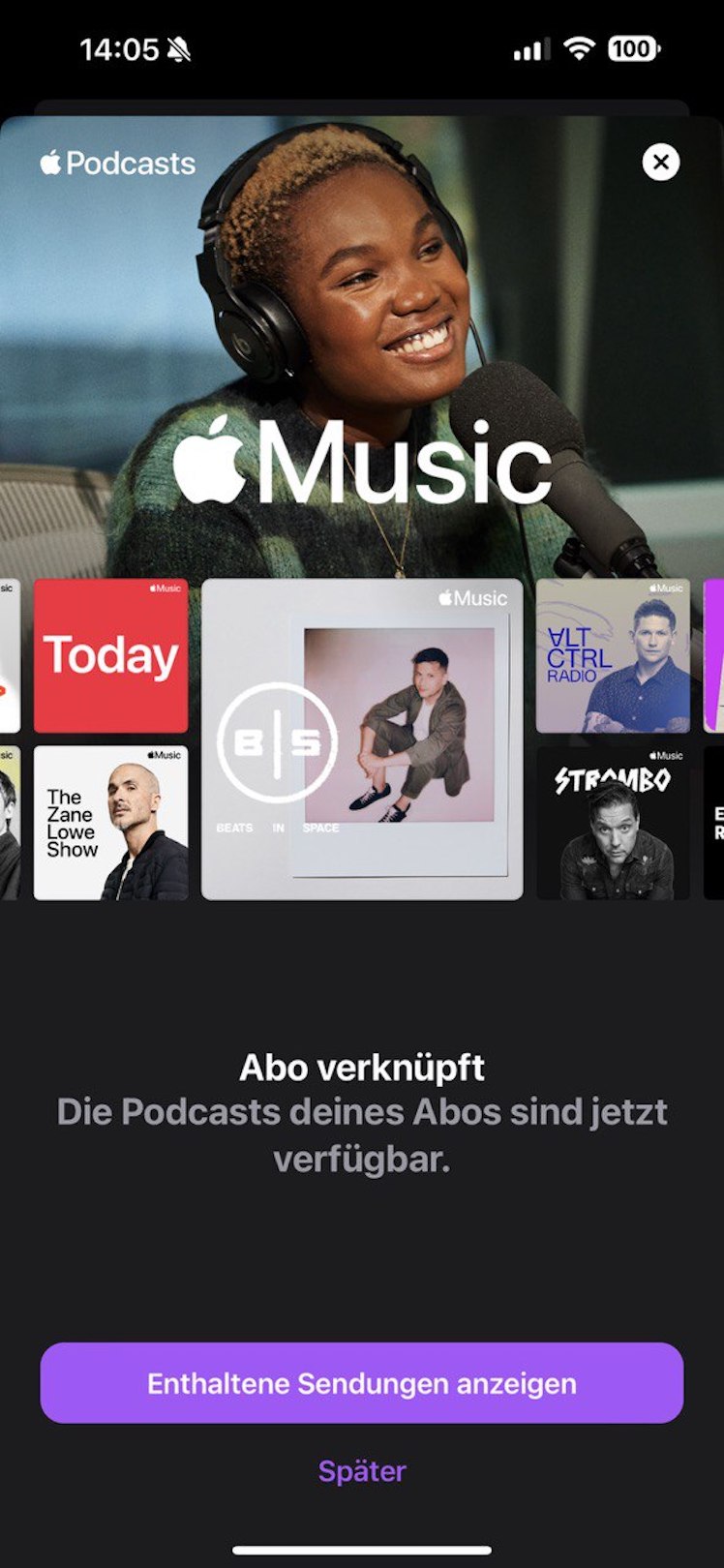Choose Später to skip for now
Viewport: 724px width, 1568px height.
362,1471
